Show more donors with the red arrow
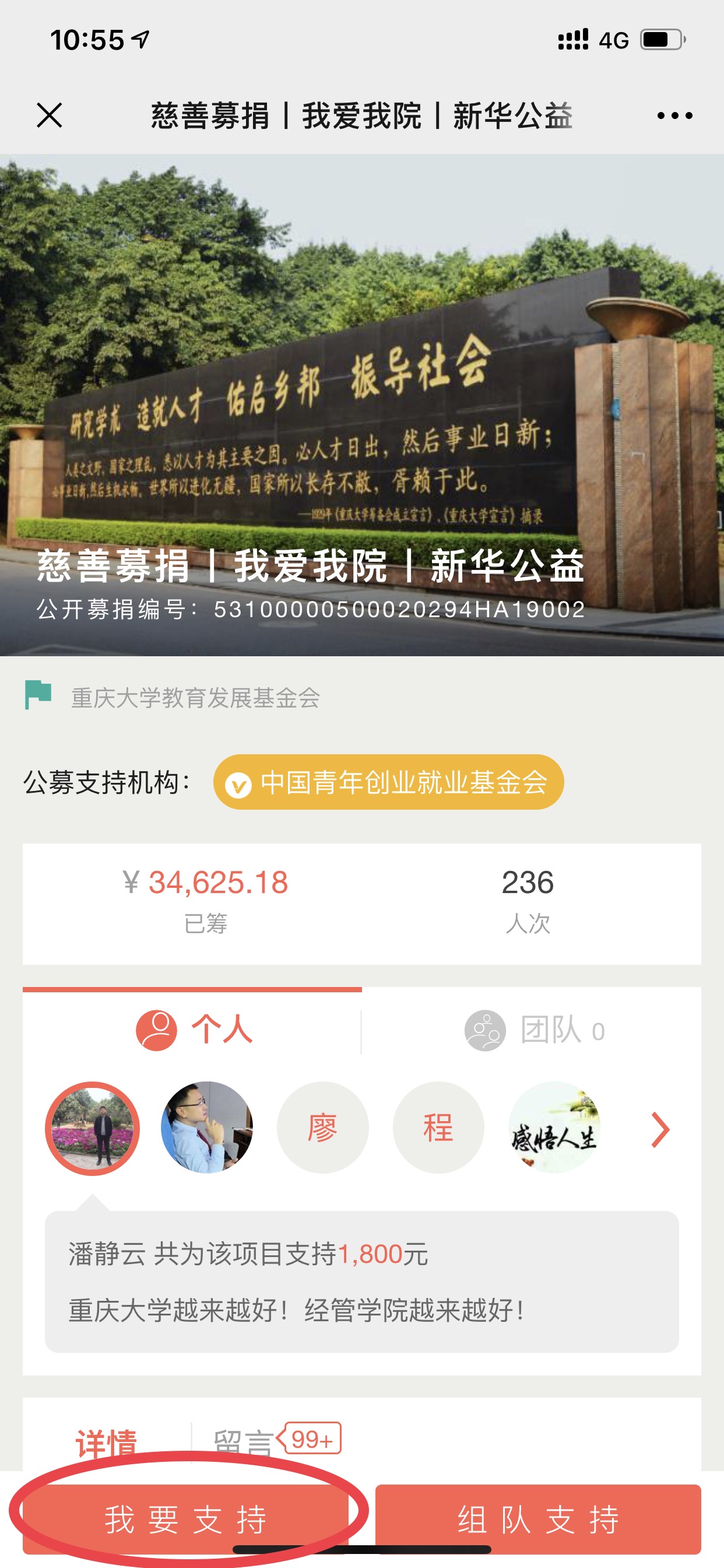Viewport: 724px width, 1568px height. click(659, 1129)
